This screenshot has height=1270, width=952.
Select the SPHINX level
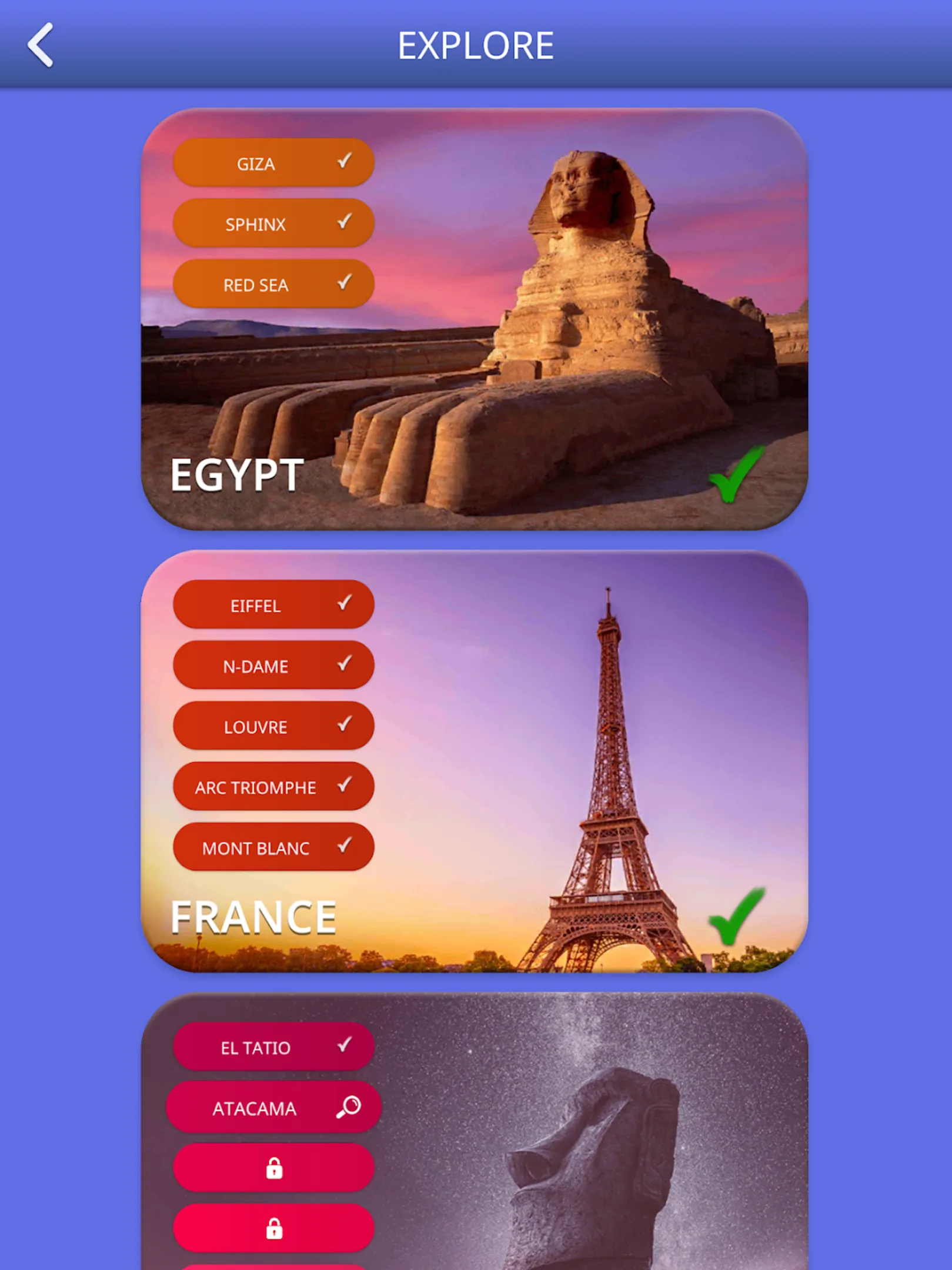(x=273, y=223)
